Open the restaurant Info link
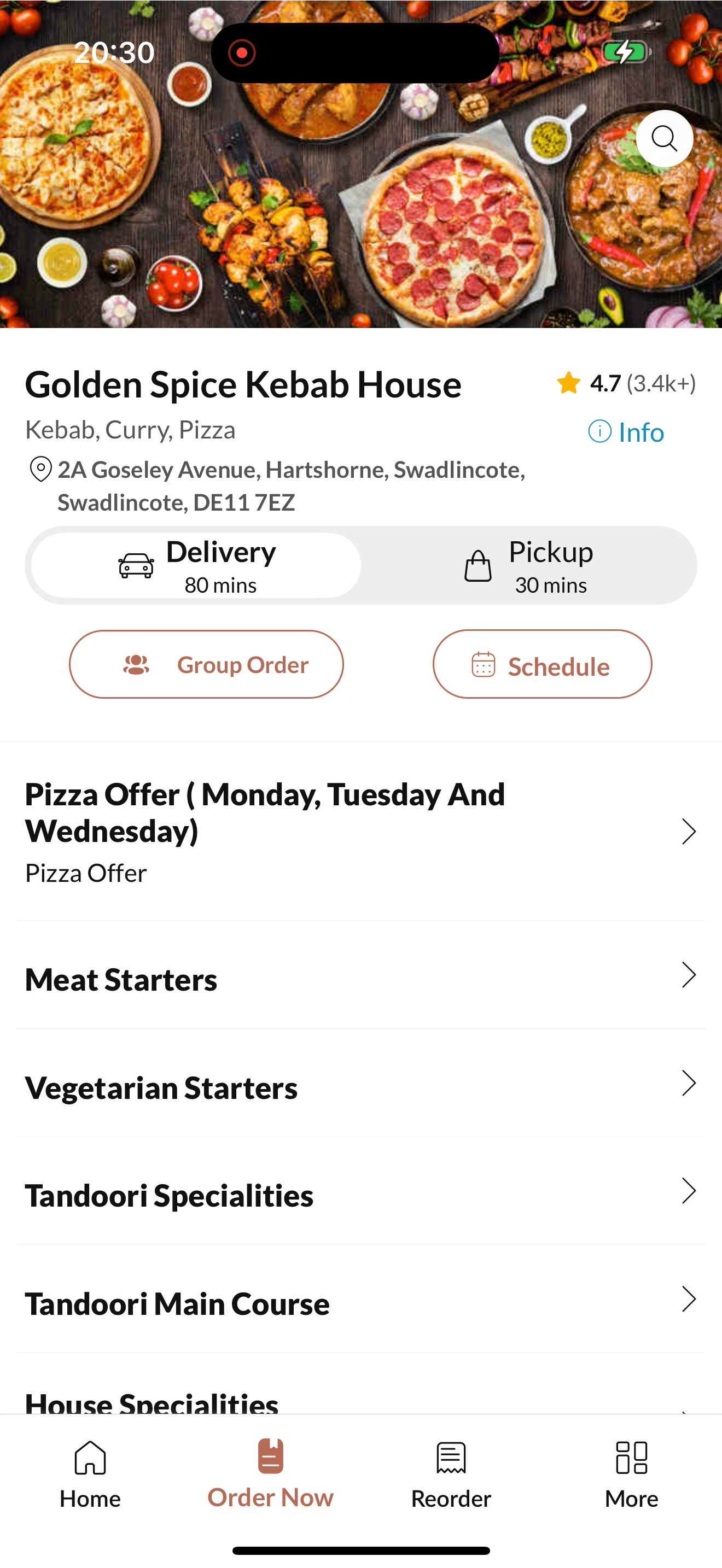This screenshot has height=1568, width=722. click(626, 432)
